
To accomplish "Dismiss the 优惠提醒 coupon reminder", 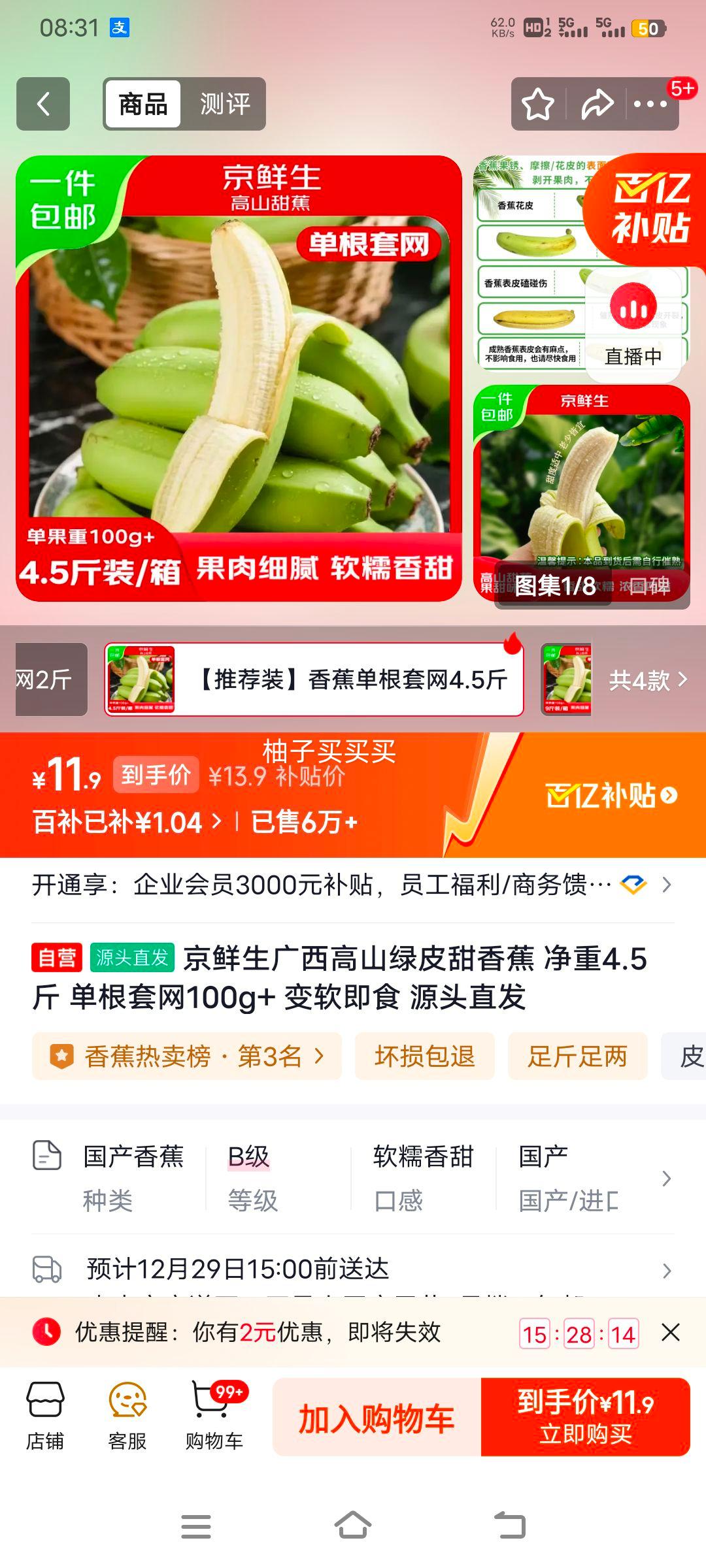I will coord(671,1333).
